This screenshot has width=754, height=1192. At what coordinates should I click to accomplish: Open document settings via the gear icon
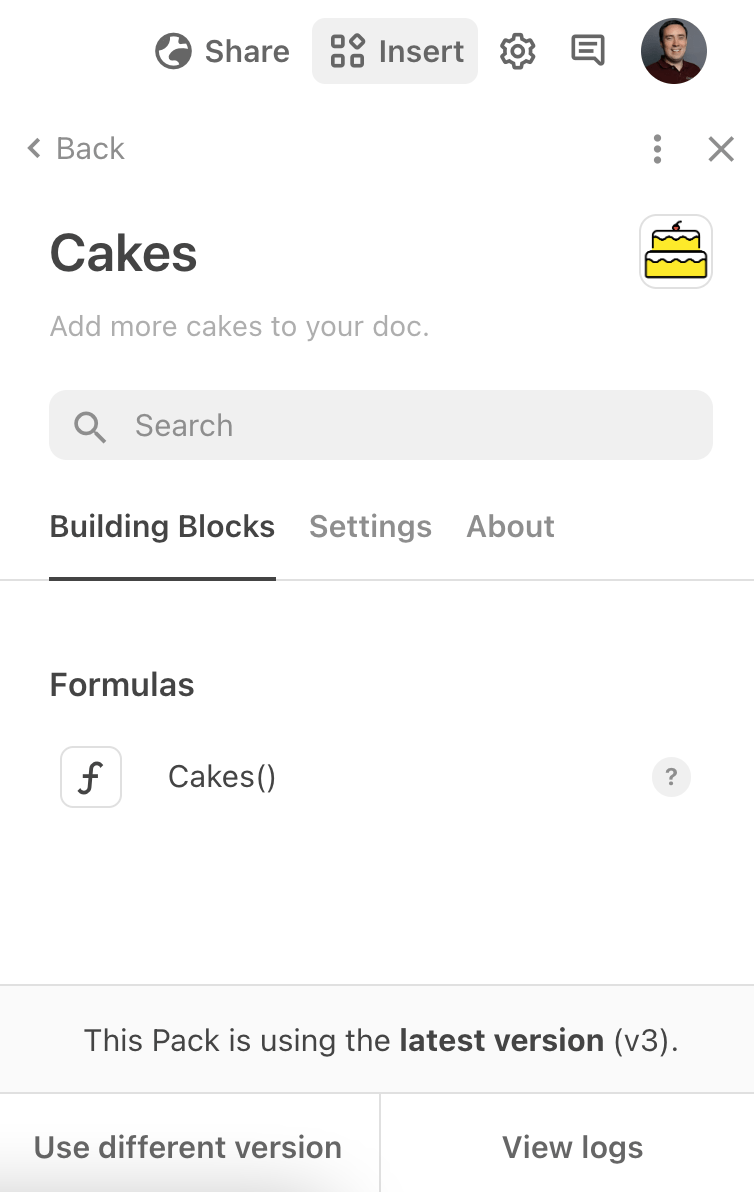[x=517, y=51]
